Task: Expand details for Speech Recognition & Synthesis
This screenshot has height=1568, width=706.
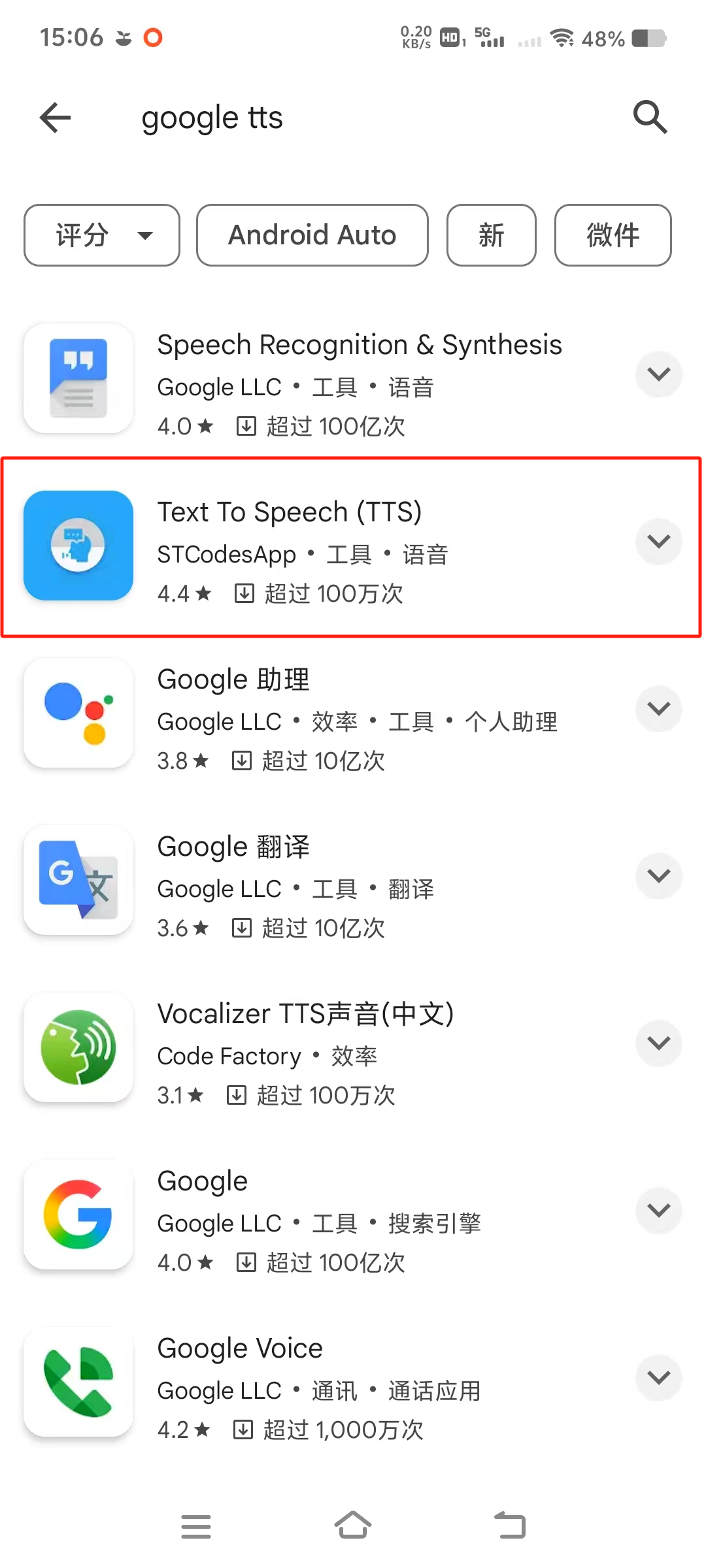Action: coord(659,374)
